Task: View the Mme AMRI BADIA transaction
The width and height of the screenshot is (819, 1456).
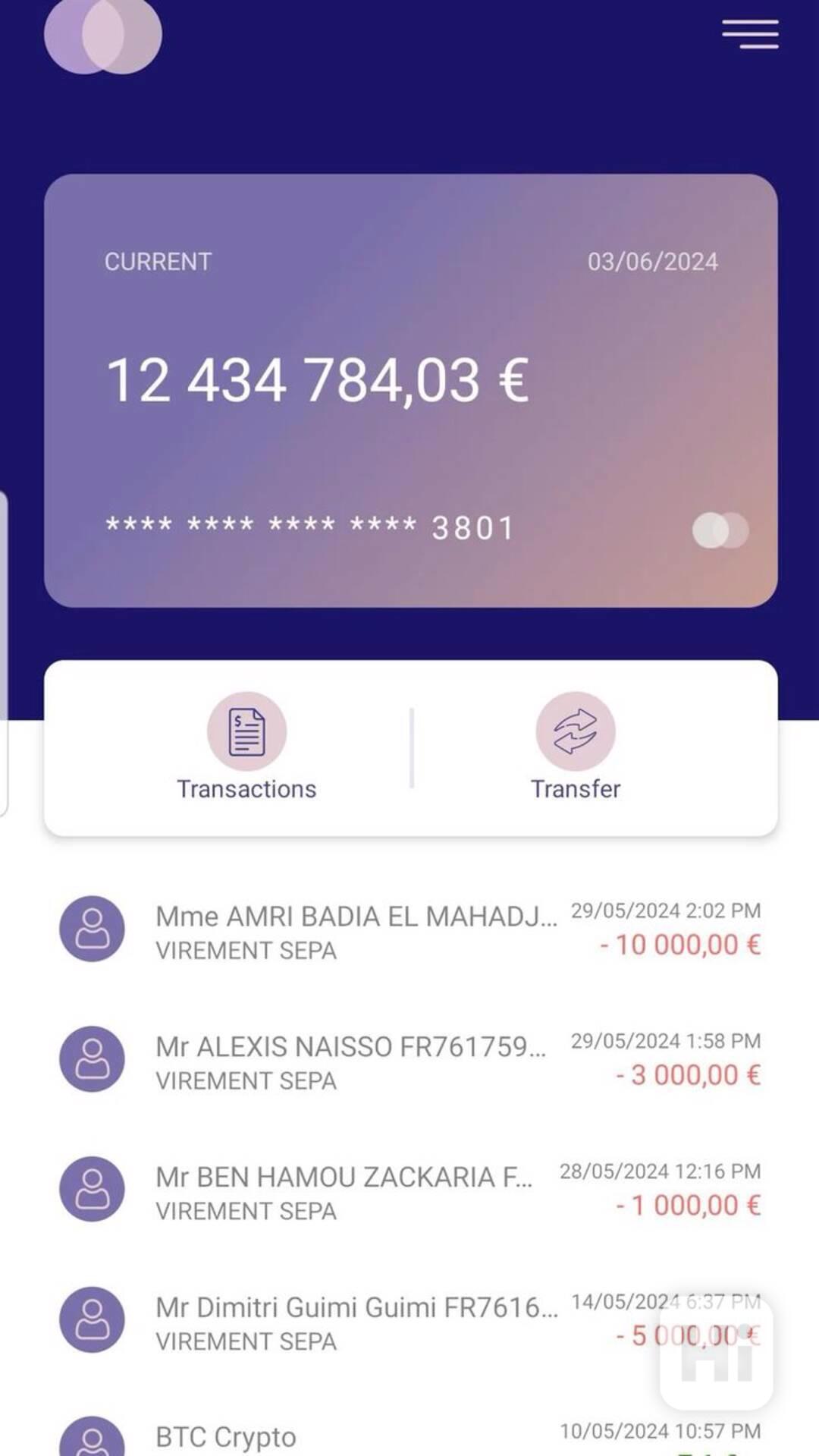Action: [409, 930]
